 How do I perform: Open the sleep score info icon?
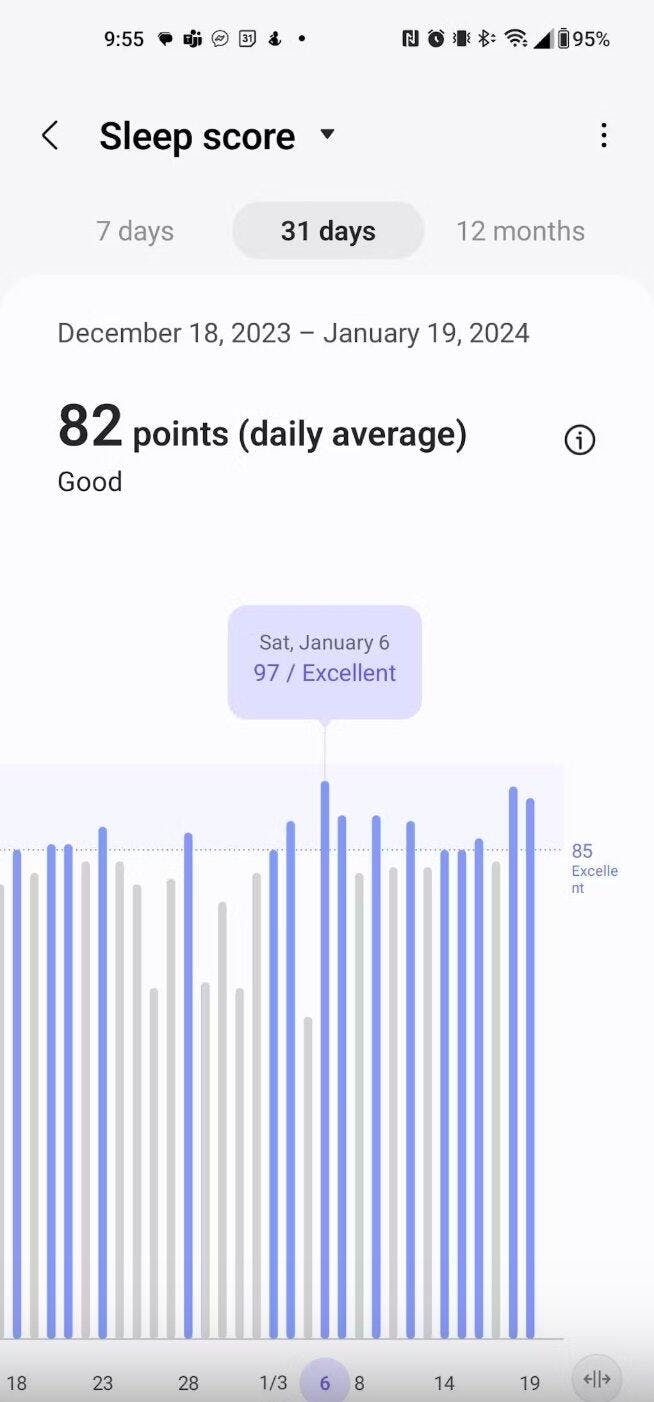click(580, 439)
